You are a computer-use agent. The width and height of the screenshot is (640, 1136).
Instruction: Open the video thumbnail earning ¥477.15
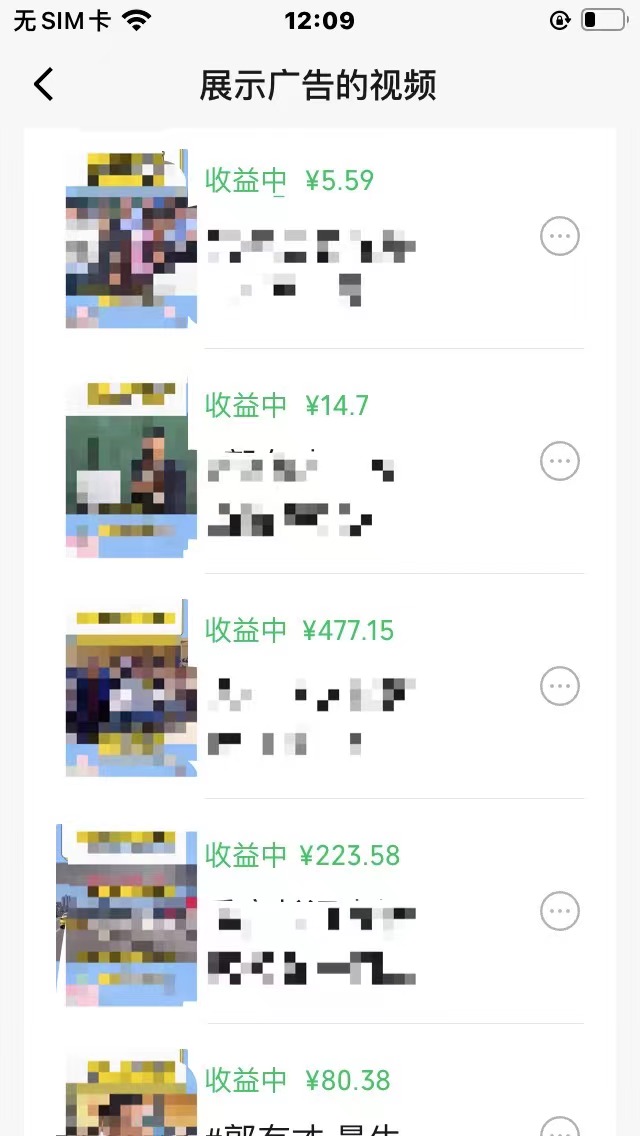tap(127, 690)
